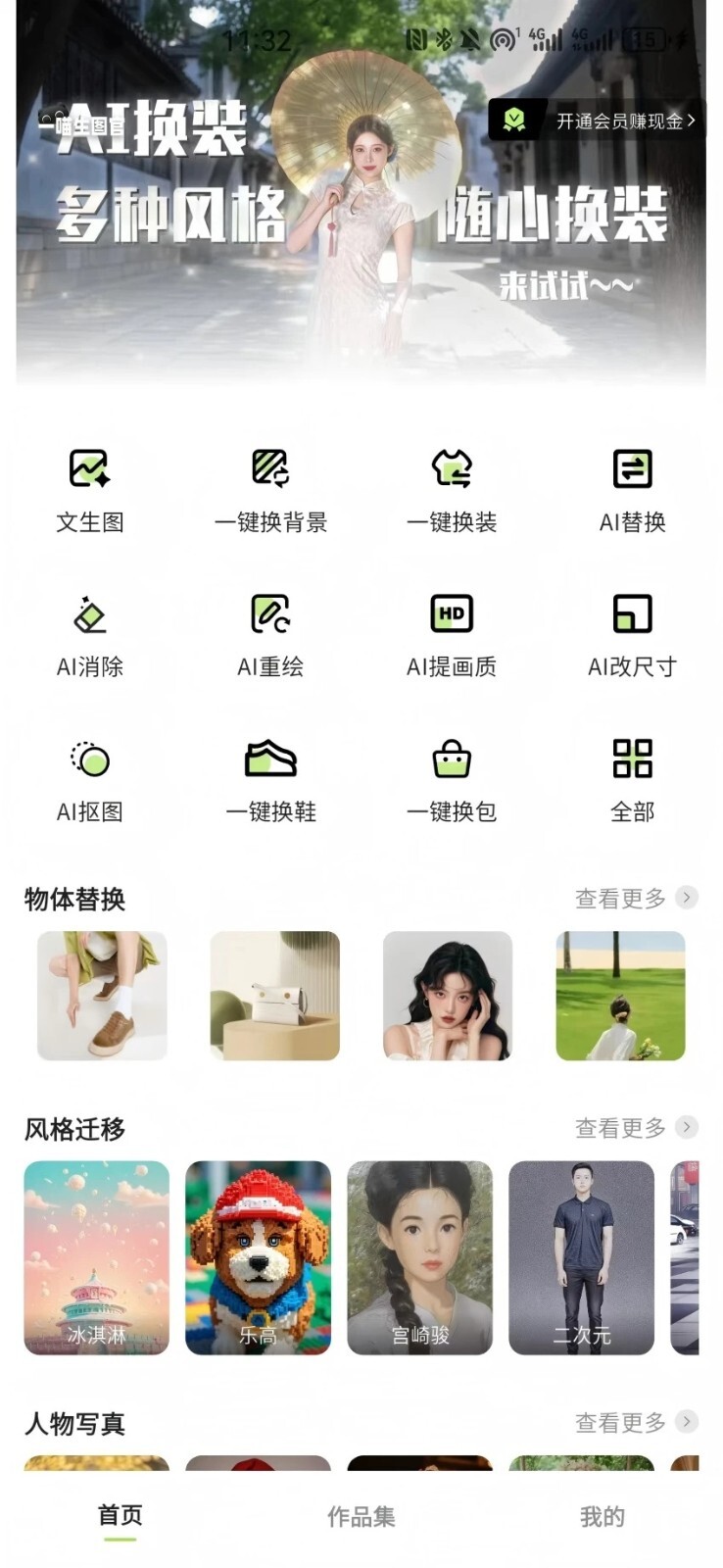This screenshot has width=723, height=1568.
Task: Choose AI提画质 quality enhancer
Action: tap(452, 635)
